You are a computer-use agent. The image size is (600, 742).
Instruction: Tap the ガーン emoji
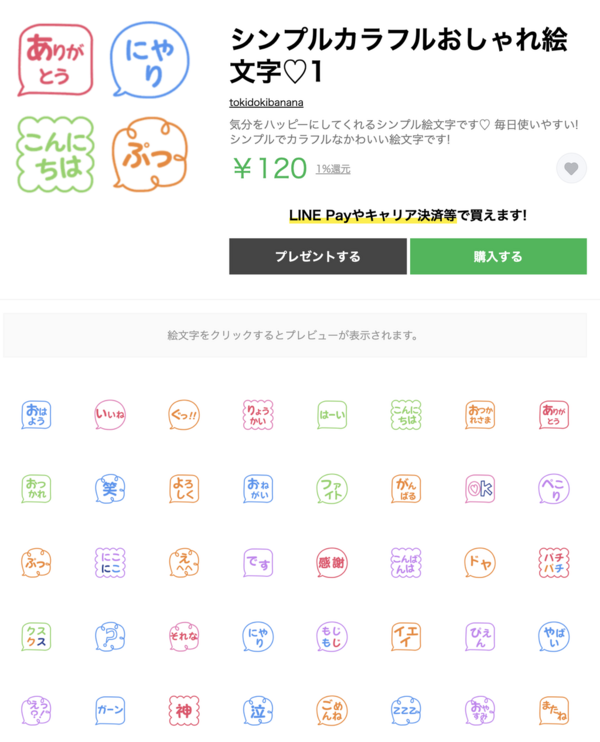click(x=110, y=710)
